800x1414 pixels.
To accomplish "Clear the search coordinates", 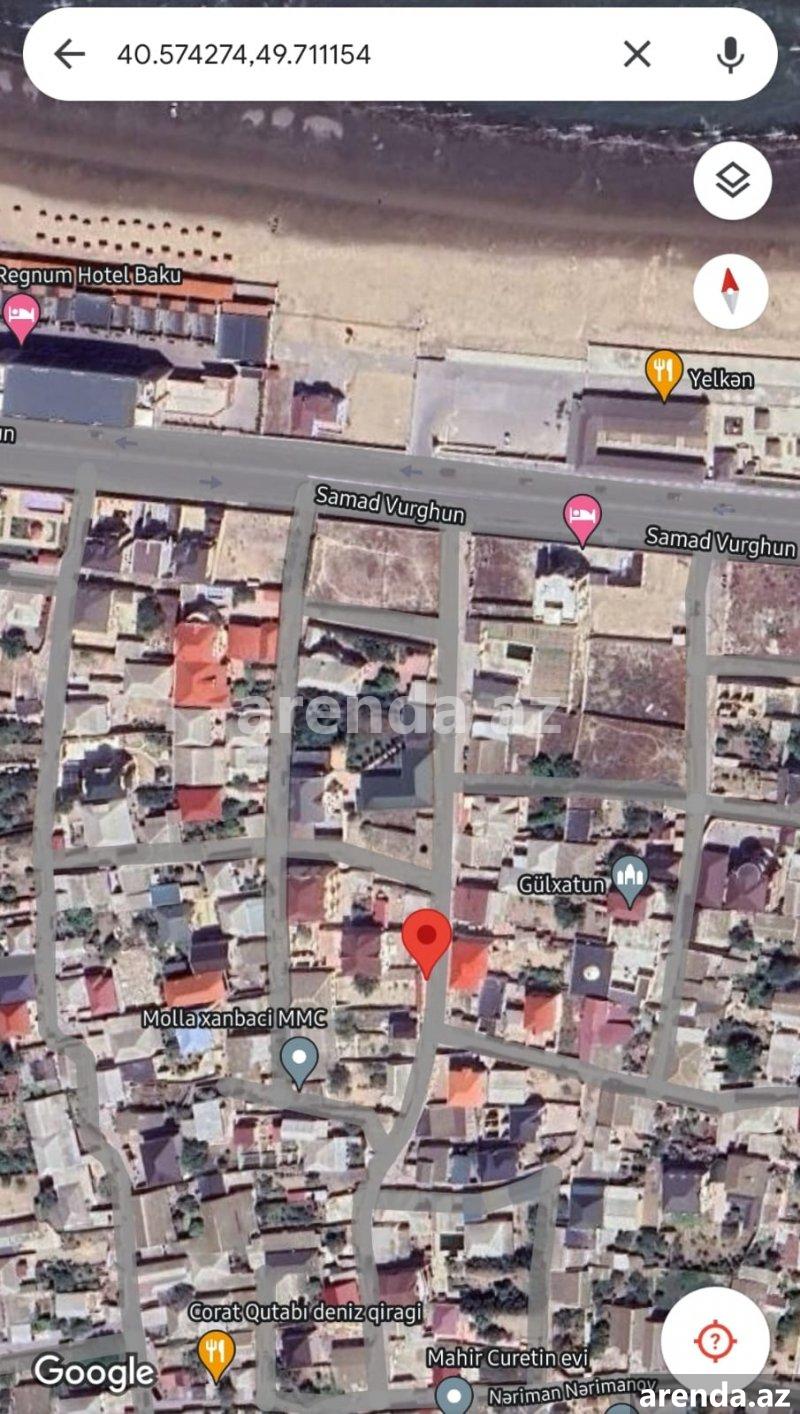I will (x=637, y=54).
